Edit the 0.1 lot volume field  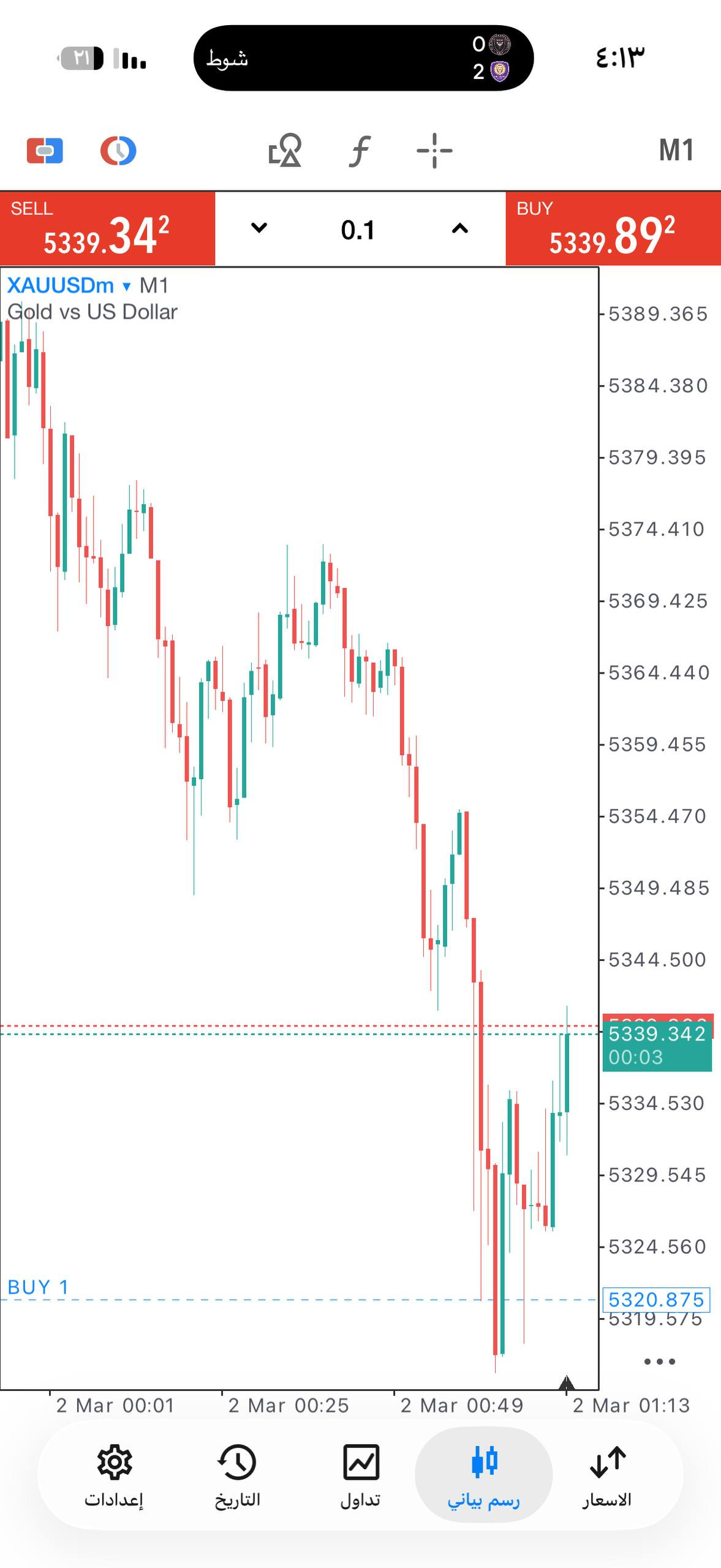click(x=358, y=230)
